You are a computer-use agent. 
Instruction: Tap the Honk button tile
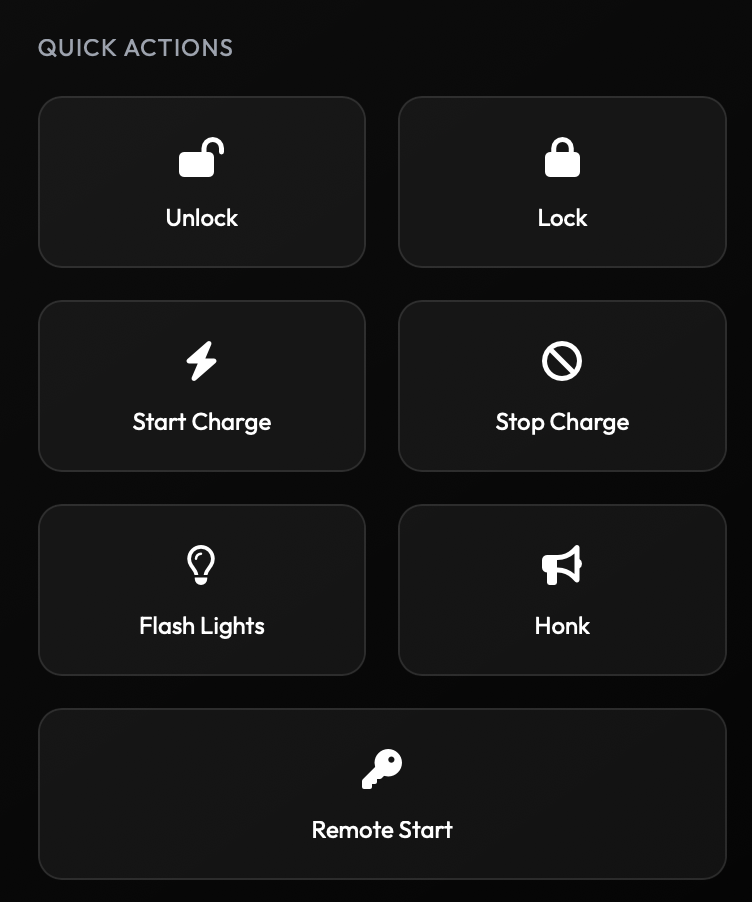pos(562,589)
